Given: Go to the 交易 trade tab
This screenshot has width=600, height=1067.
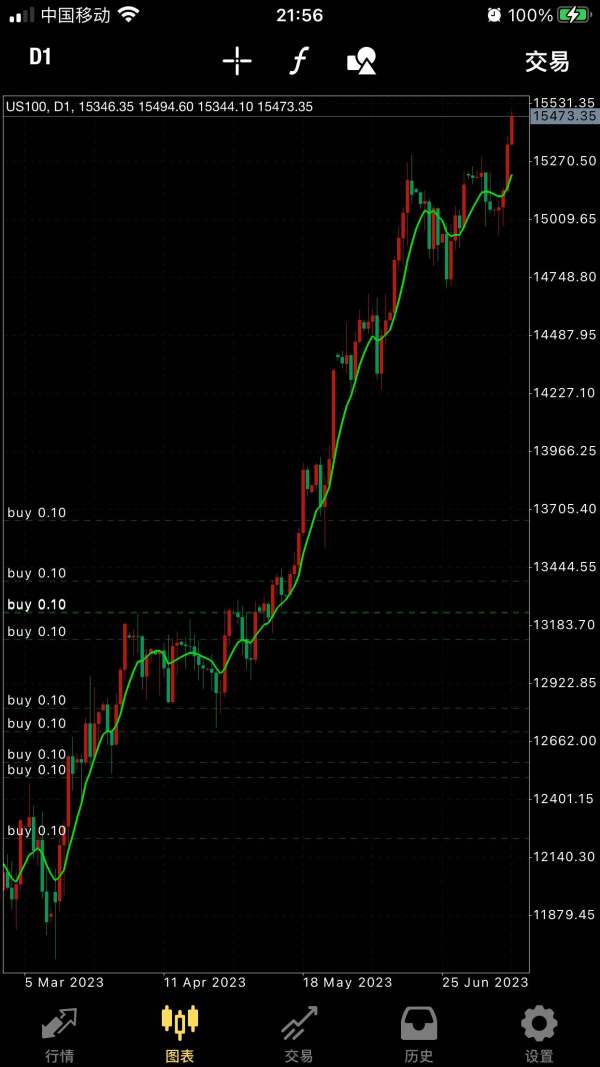Looking at the screenshot, I should click(x=299, y=1034).
